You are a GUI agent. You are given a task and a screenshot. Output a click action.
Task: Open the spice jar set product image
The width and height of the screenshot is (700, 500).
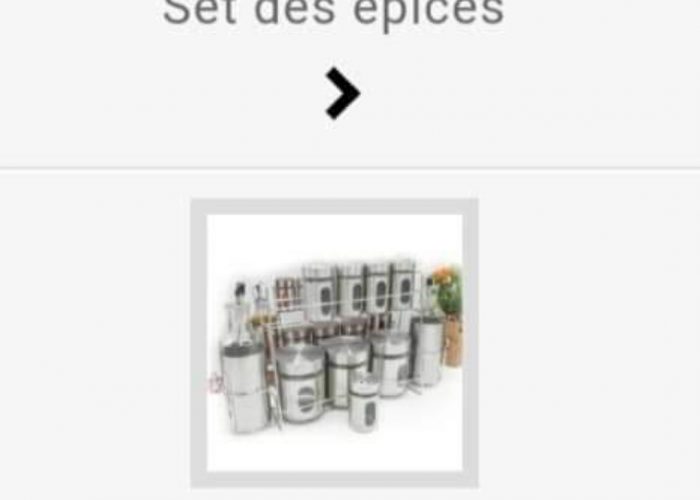pyautogui.click(x=335, y=342)
